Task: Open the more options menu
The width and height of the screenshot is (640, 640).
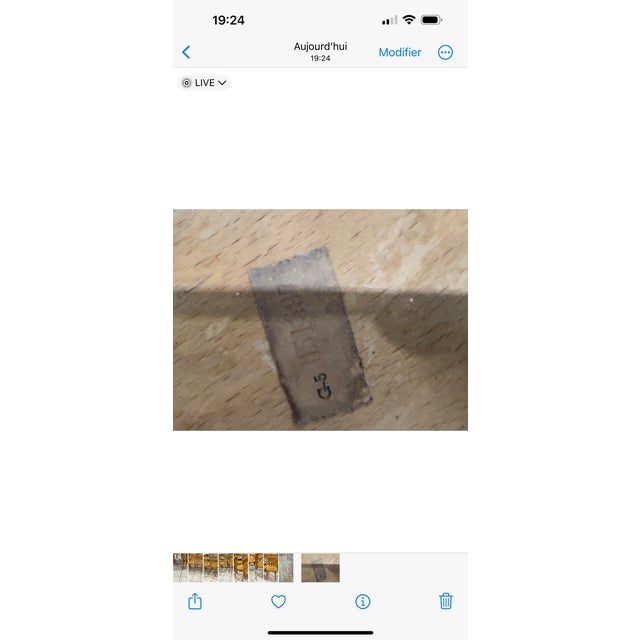Action: click(x=445, y=52)
